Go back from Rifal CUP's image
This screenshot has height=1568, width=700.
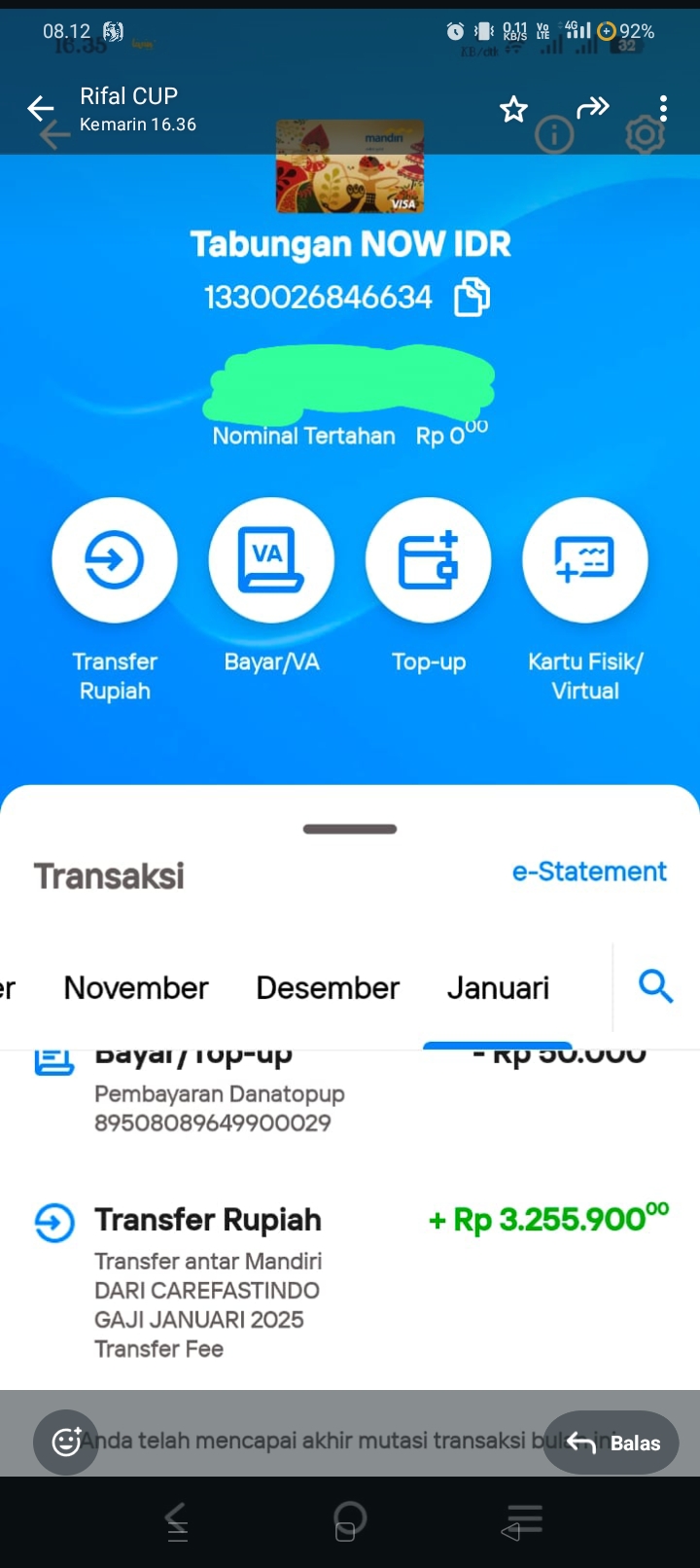pos(41,109)
